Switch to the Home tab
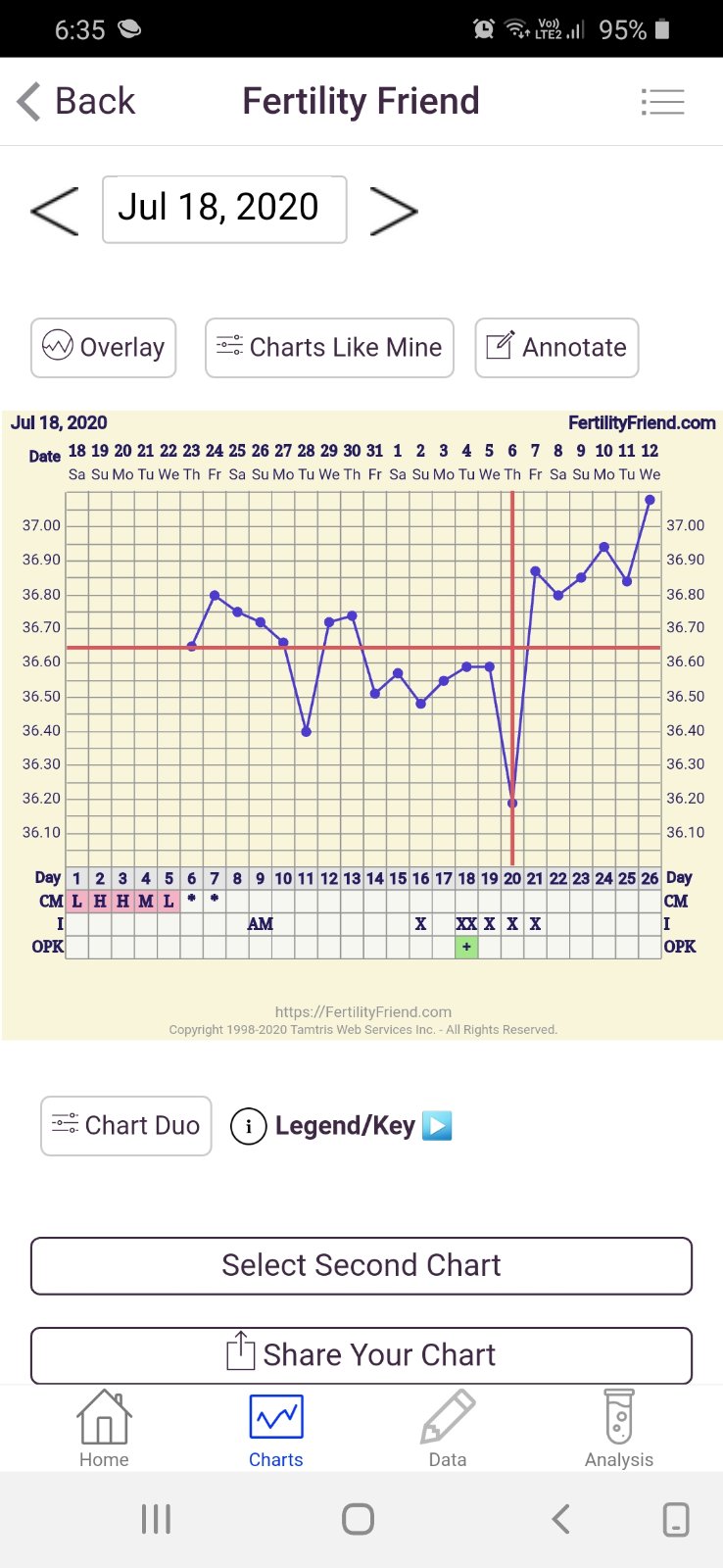723x1568 pixels. pyautogui.click(x=104, y=1429)
